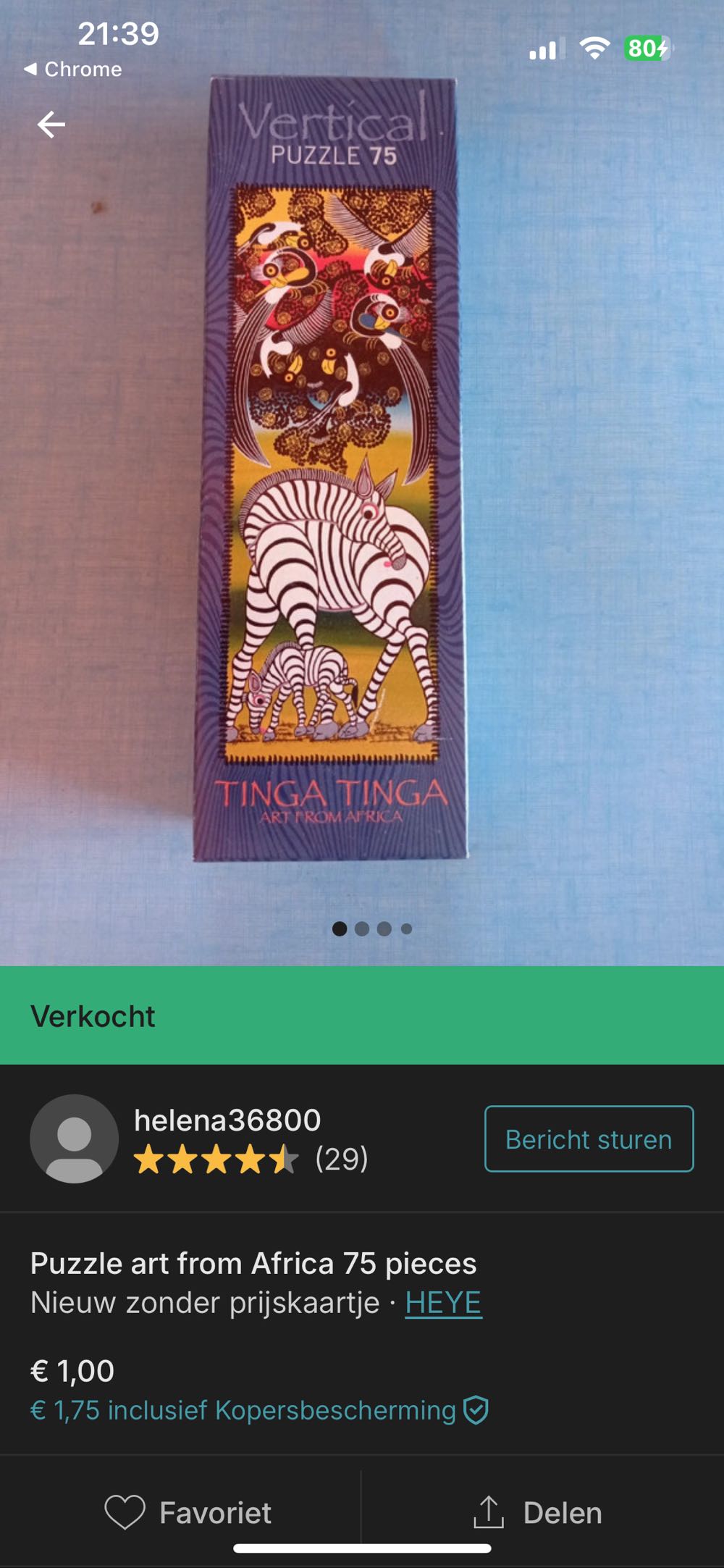Tap the Favoriet heart icon
Image resolution: width=724 pixels, height=1568 pixels.
tap(126, 1512)
